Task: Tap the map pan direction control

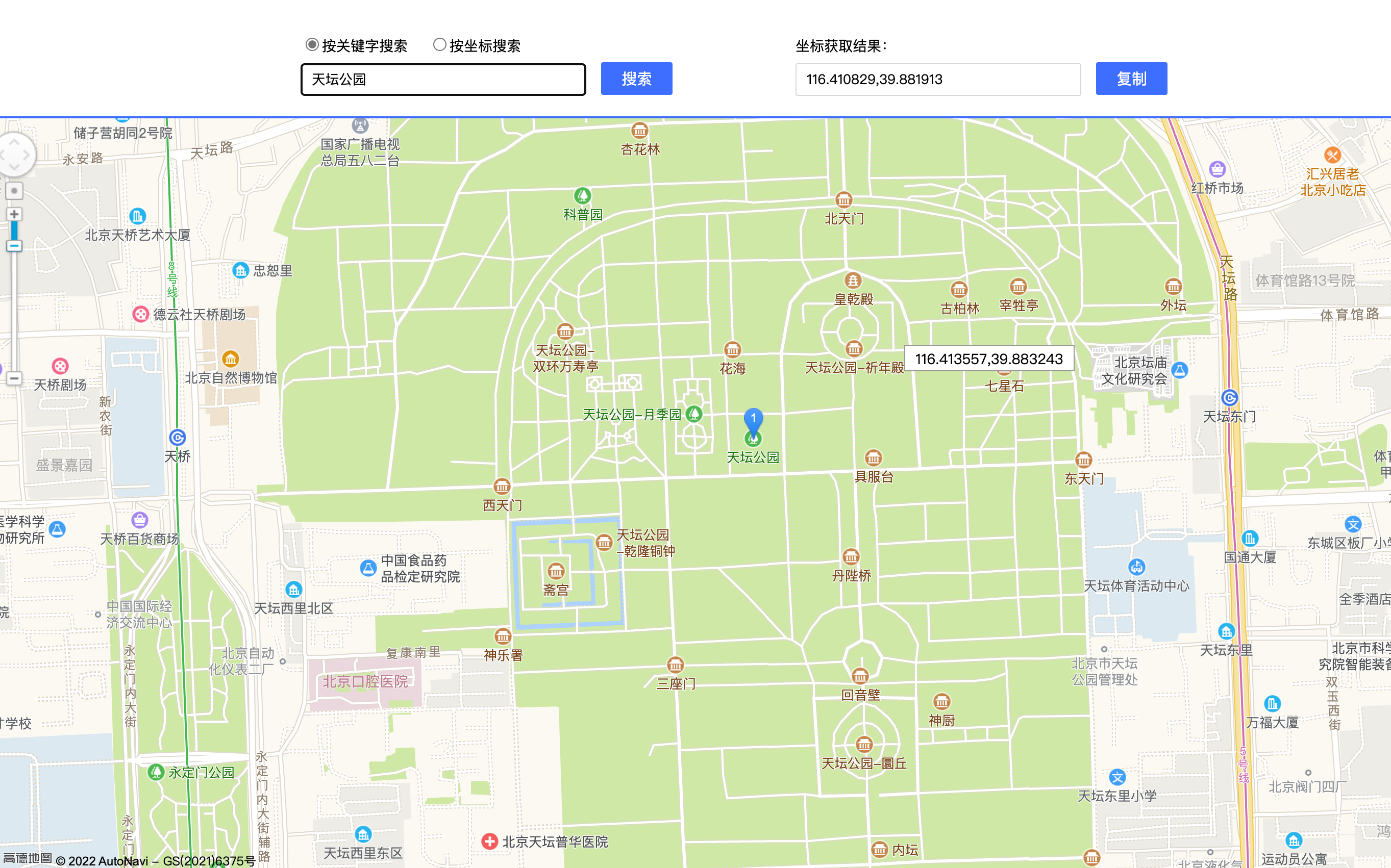Action: click(14, 155)
